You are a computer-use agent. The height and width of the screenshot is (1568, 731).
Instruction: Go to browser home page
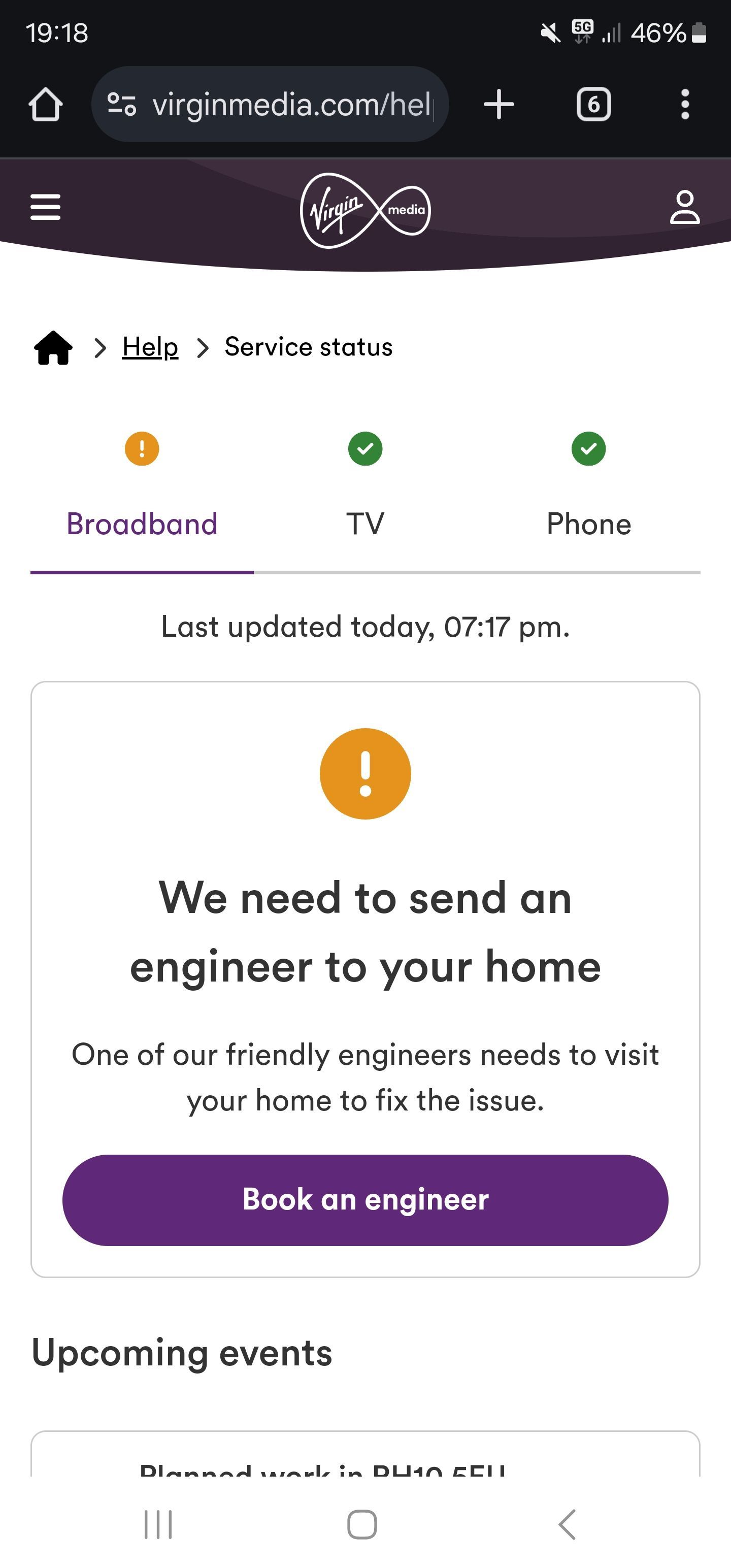pyautogui.click(x=46, y=104)
